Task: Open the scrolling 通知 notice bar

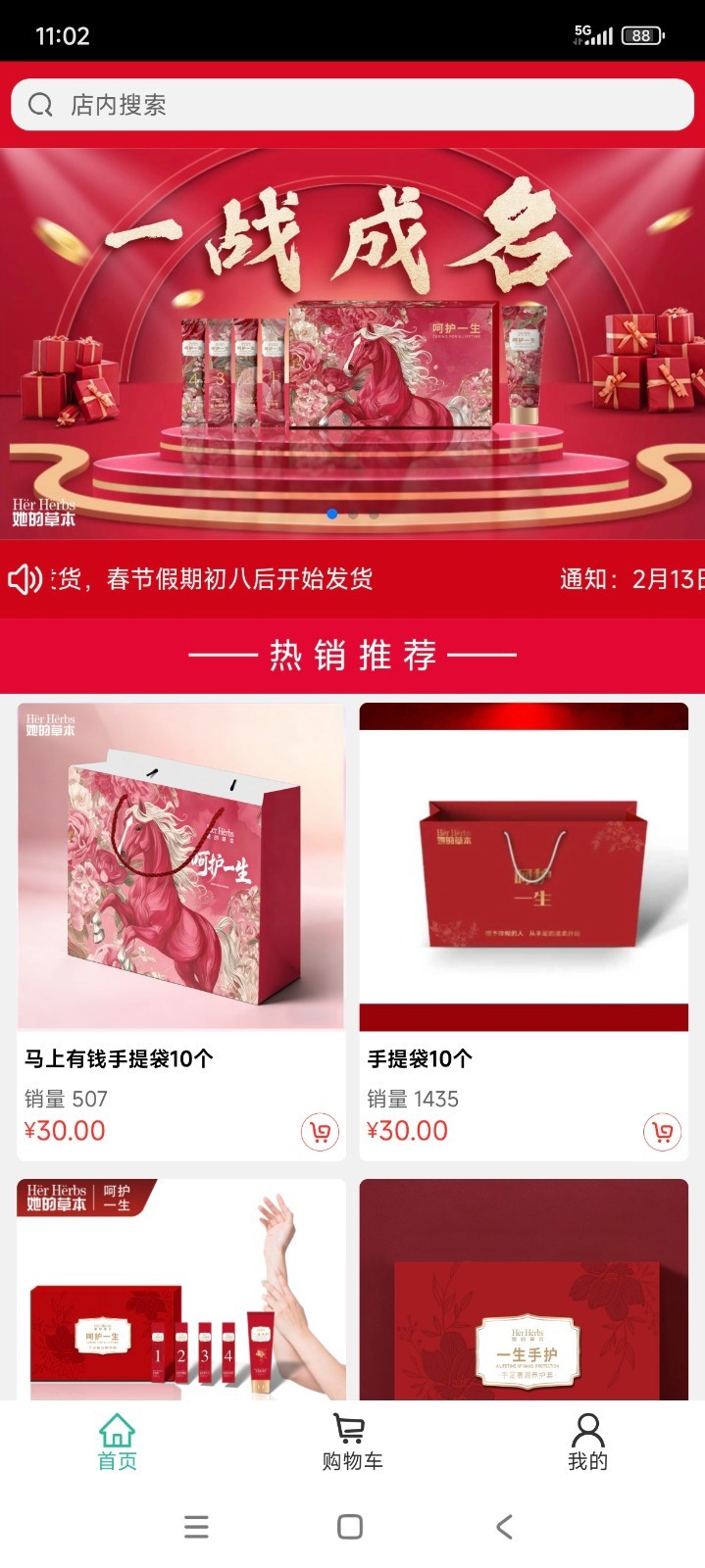Action: click(x=352, y=579)
